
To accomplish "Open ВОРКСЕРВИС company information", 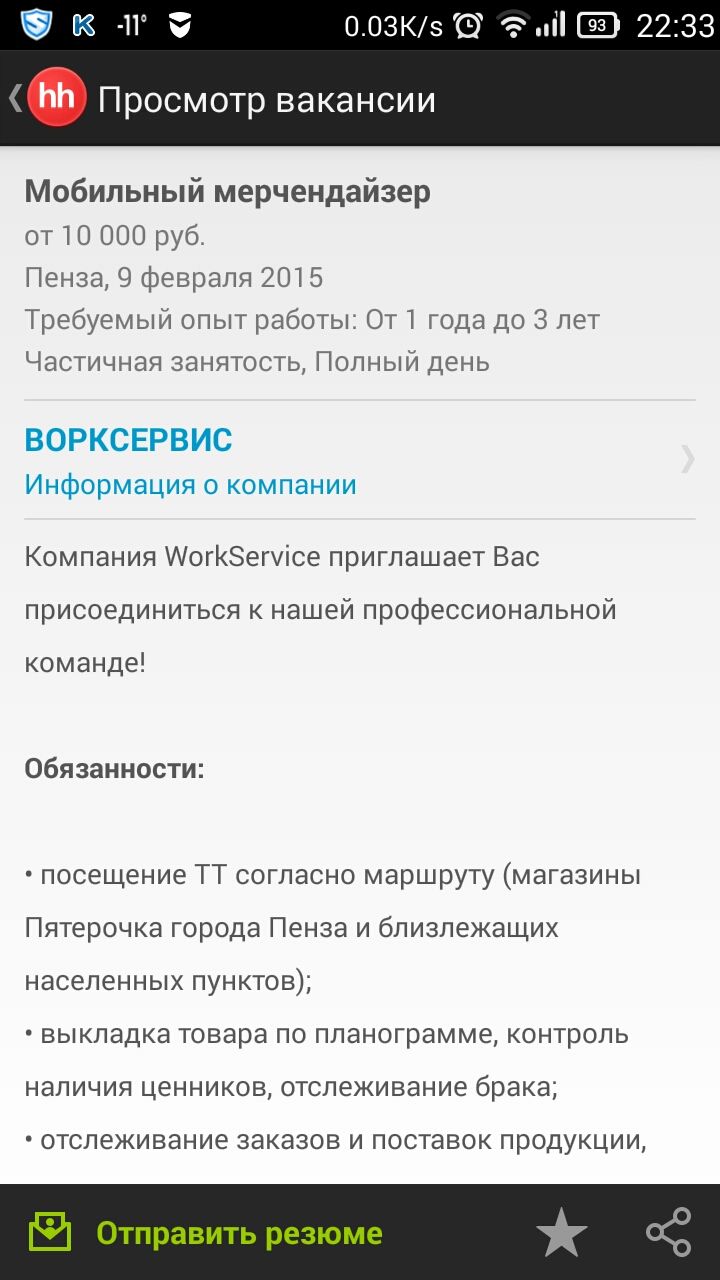I will point(360,460).
